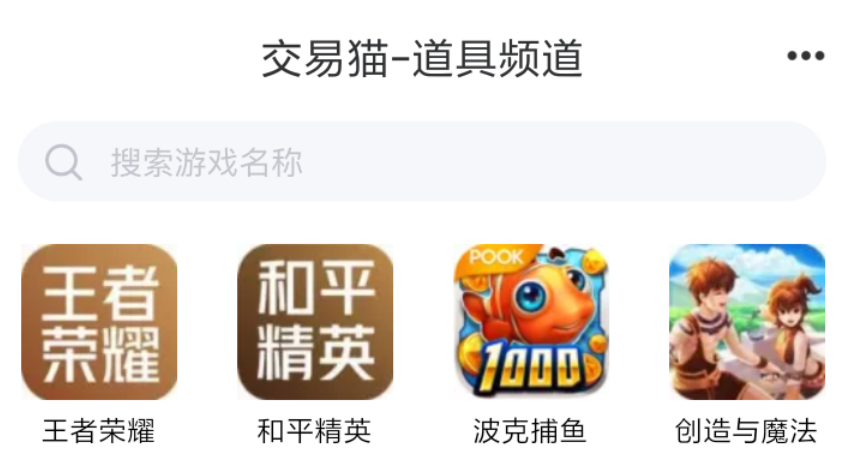Tap the game name search box
This screenshot has width=845, height=456.
click(x=422, y=162)
